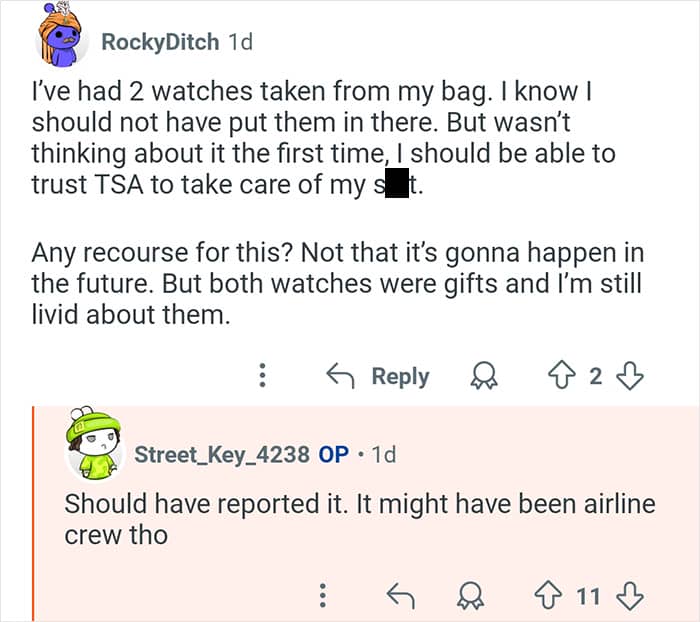Tap reply arrow under Street_Key_4238's comment

pyautogui.click(x=400, y=596)
